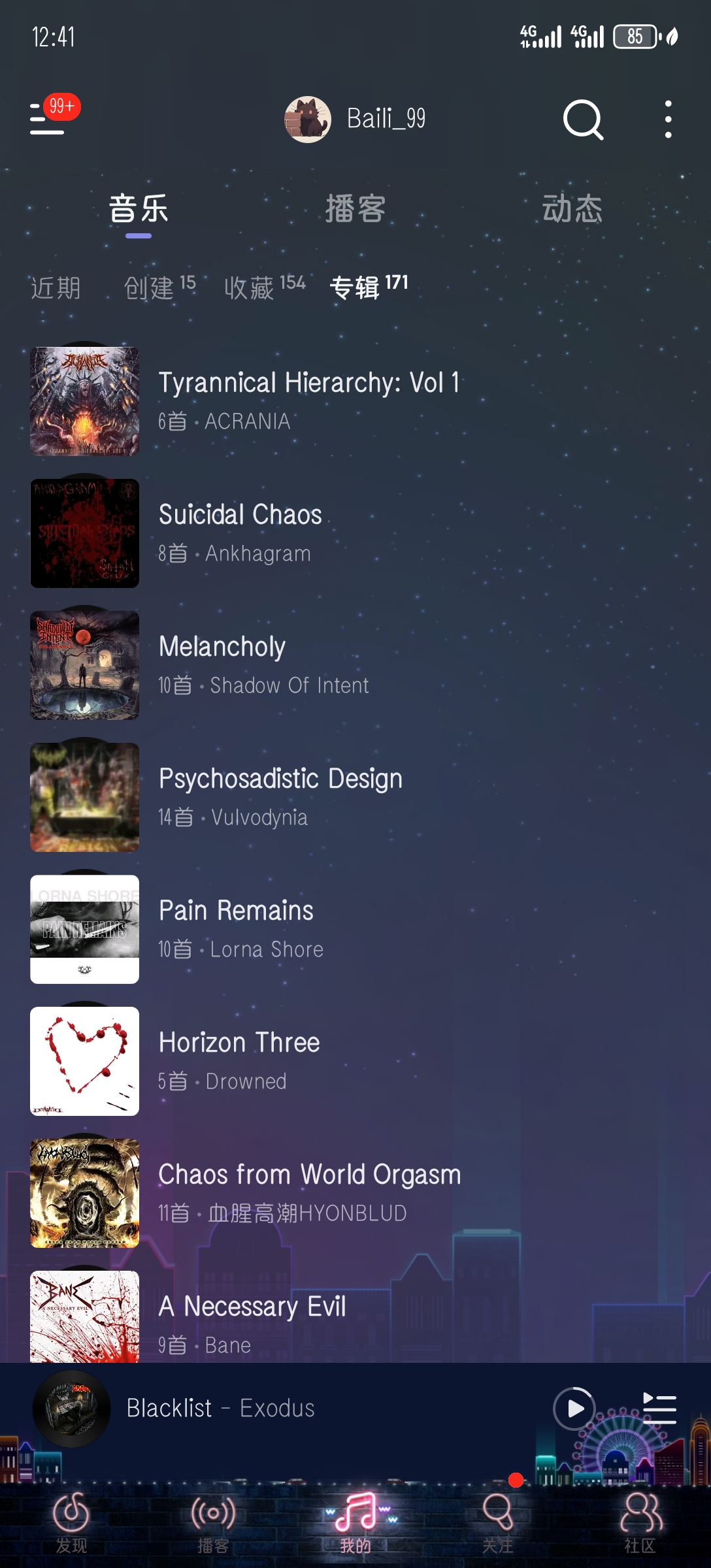
Task: Open the side drawer menu with 99+ badge
Action: pos(48,119)
